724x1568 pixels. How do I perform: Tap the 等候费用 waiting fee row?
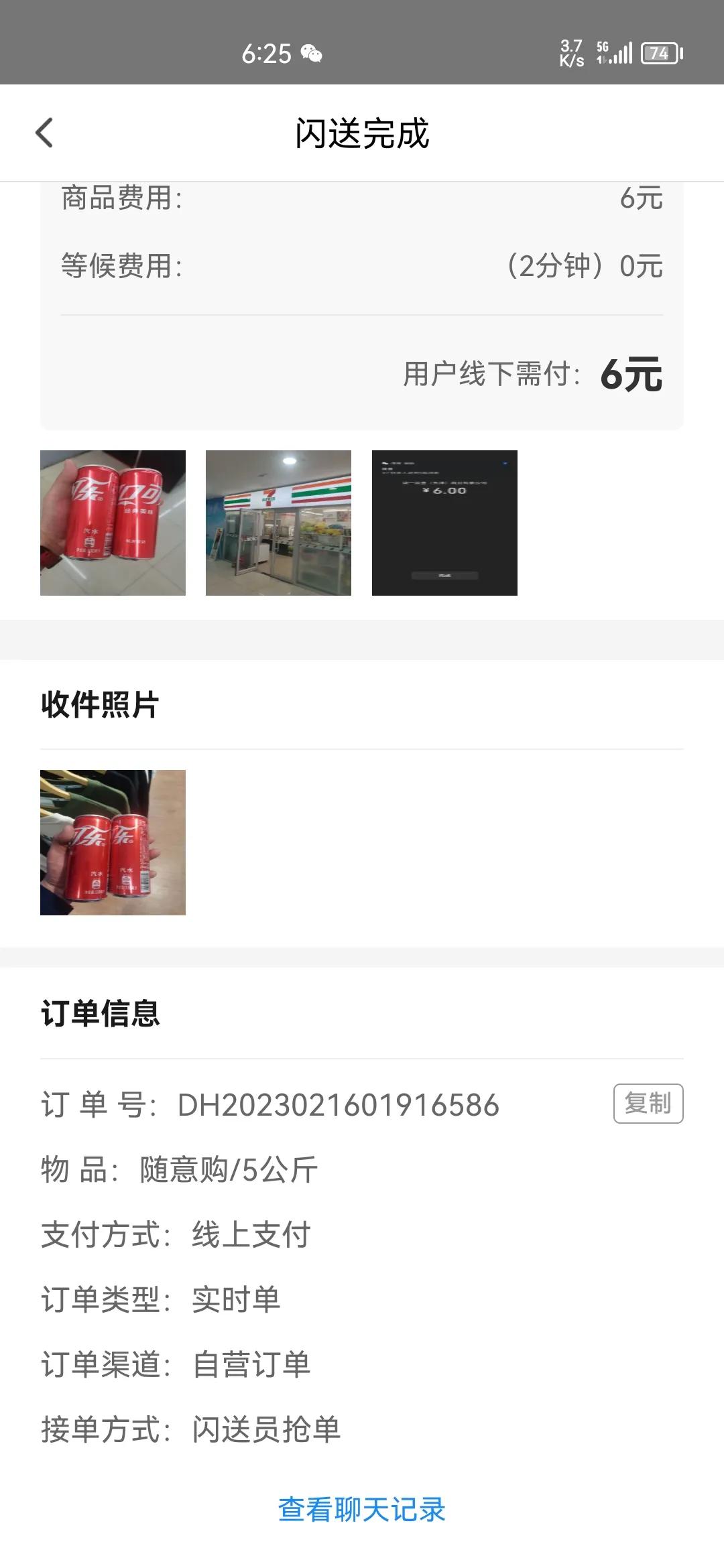362,266
